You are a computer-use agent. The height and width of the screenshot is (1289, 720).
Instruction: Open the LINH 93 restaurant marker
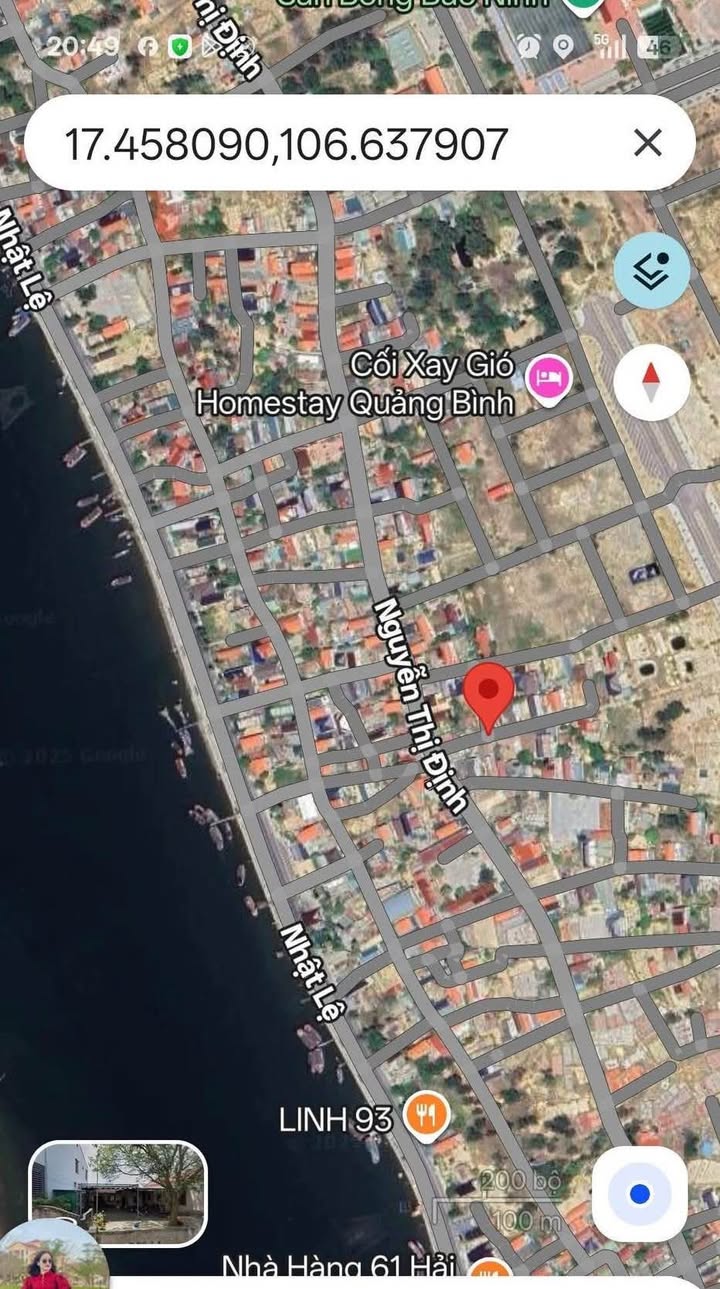[x=427, y=1117]
